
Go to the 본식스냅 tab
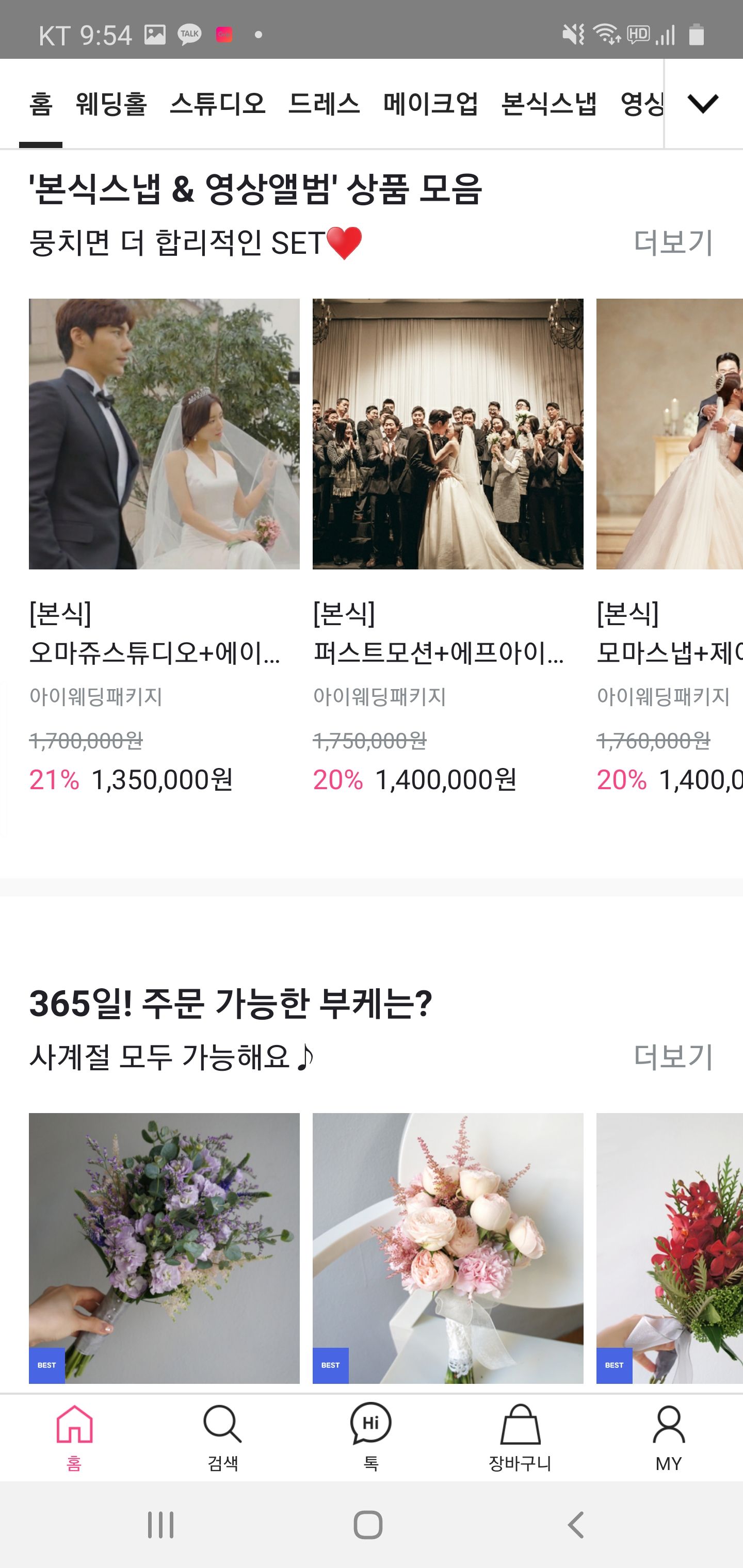click(548, 104)
